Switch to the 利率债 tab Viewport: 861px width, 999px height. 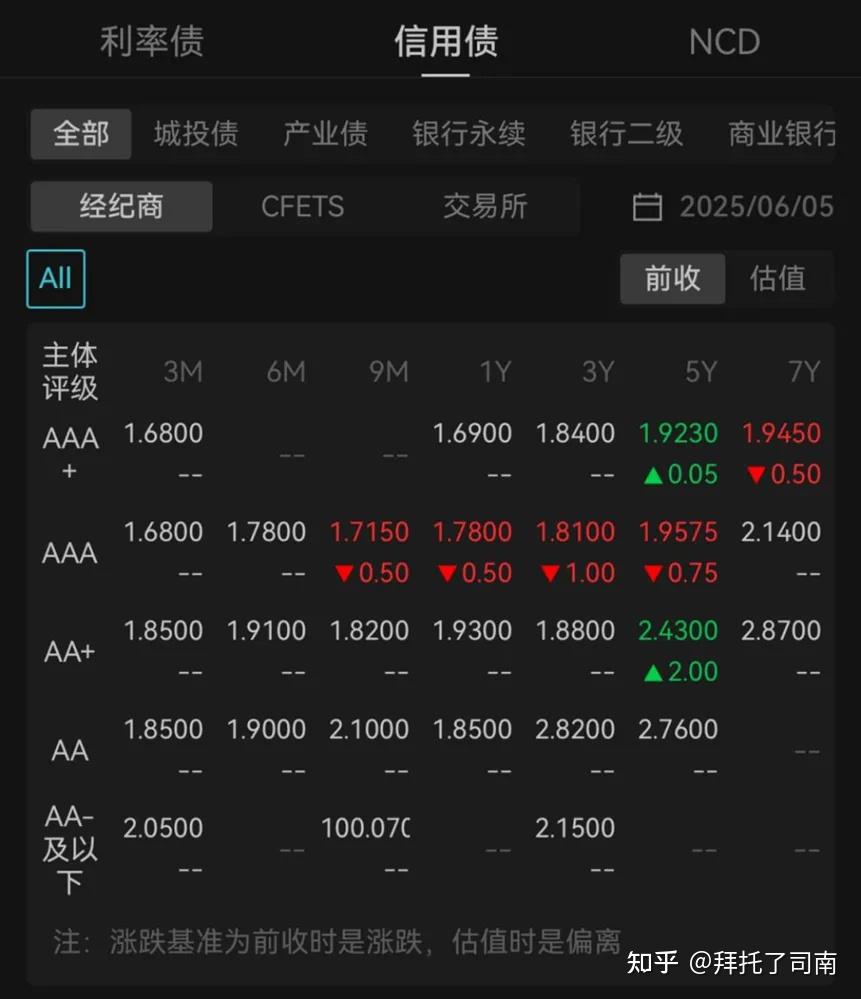point(152,42)
